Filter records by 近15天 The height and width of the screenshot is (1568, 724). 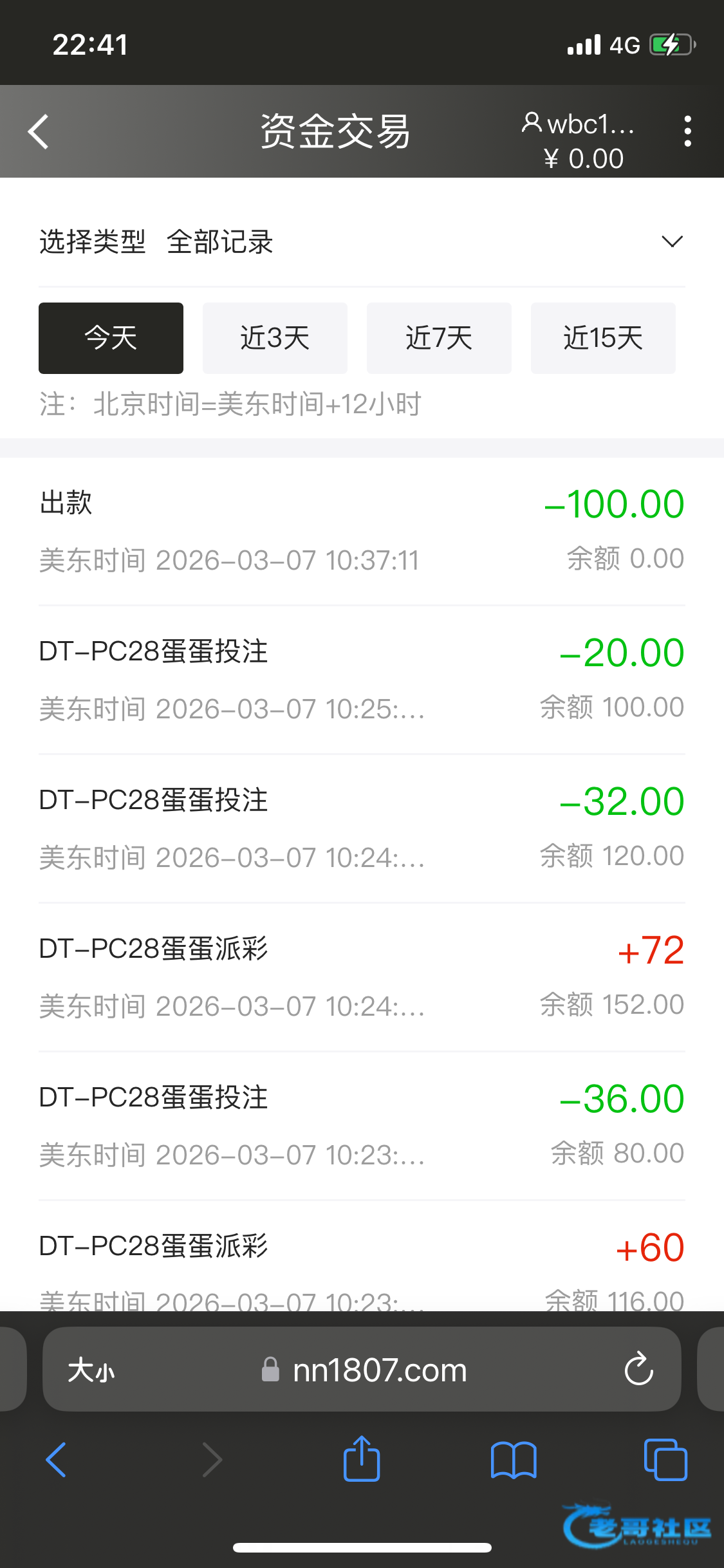(603, 338)
